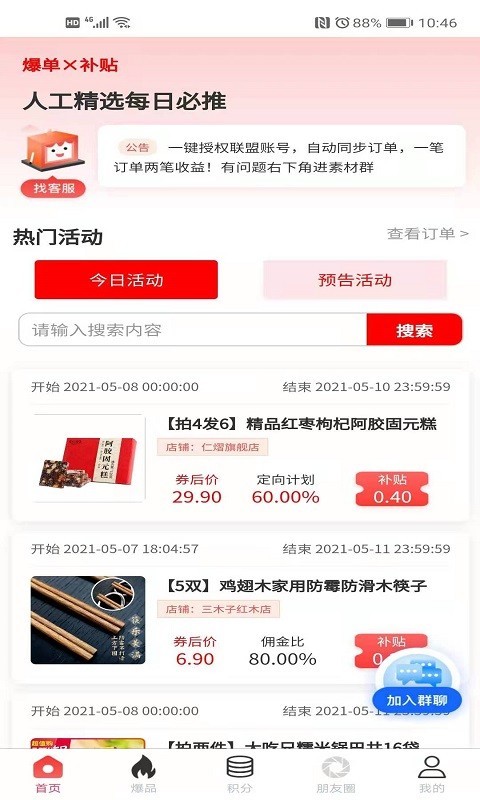Tap 找客服 to contact customer service
Screen dimensions: 480x800
pyautogui.click(x=54, y=188)
